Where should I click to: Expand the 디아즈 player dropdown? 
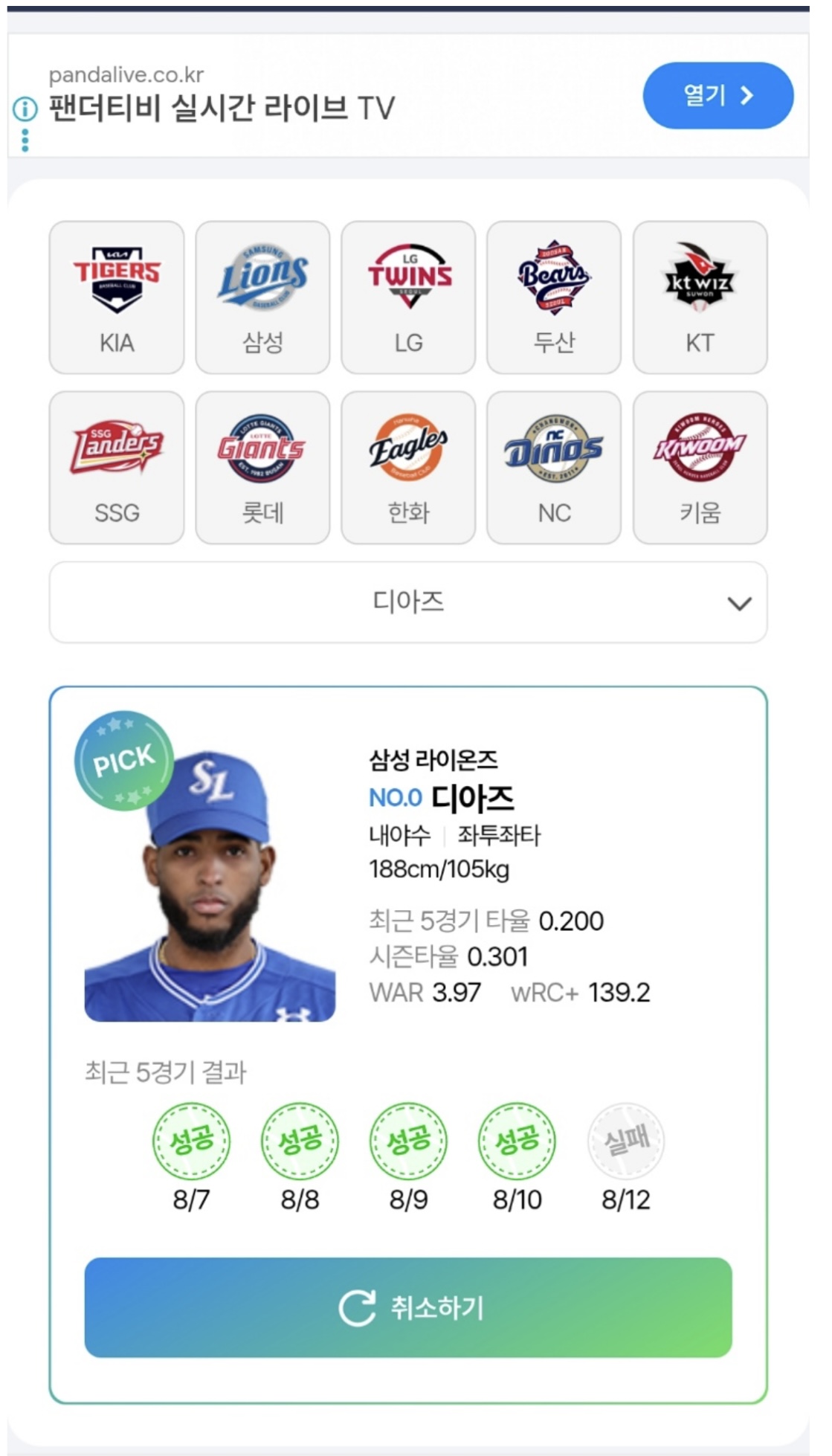(x=408, y=602)
